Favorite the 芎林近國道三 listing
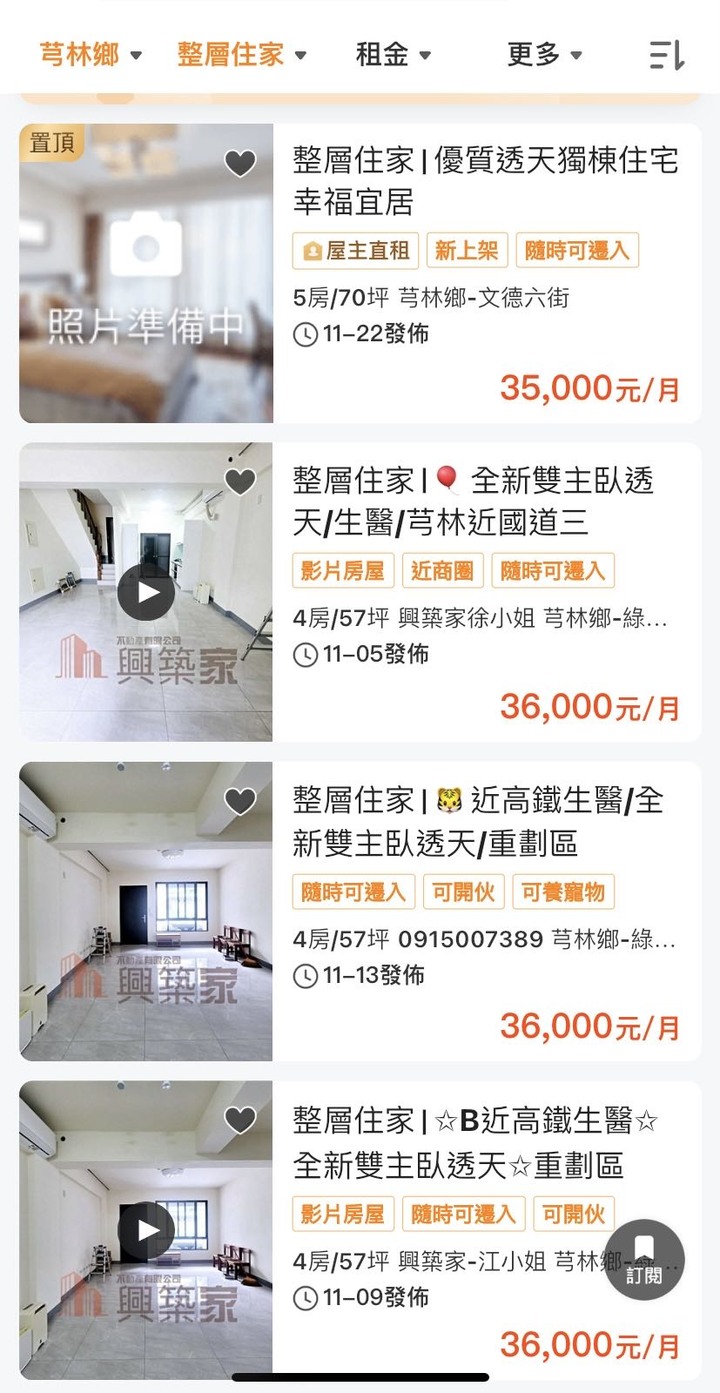The width and height of the screenshot is (720, 1393). [x=240, y=482]
